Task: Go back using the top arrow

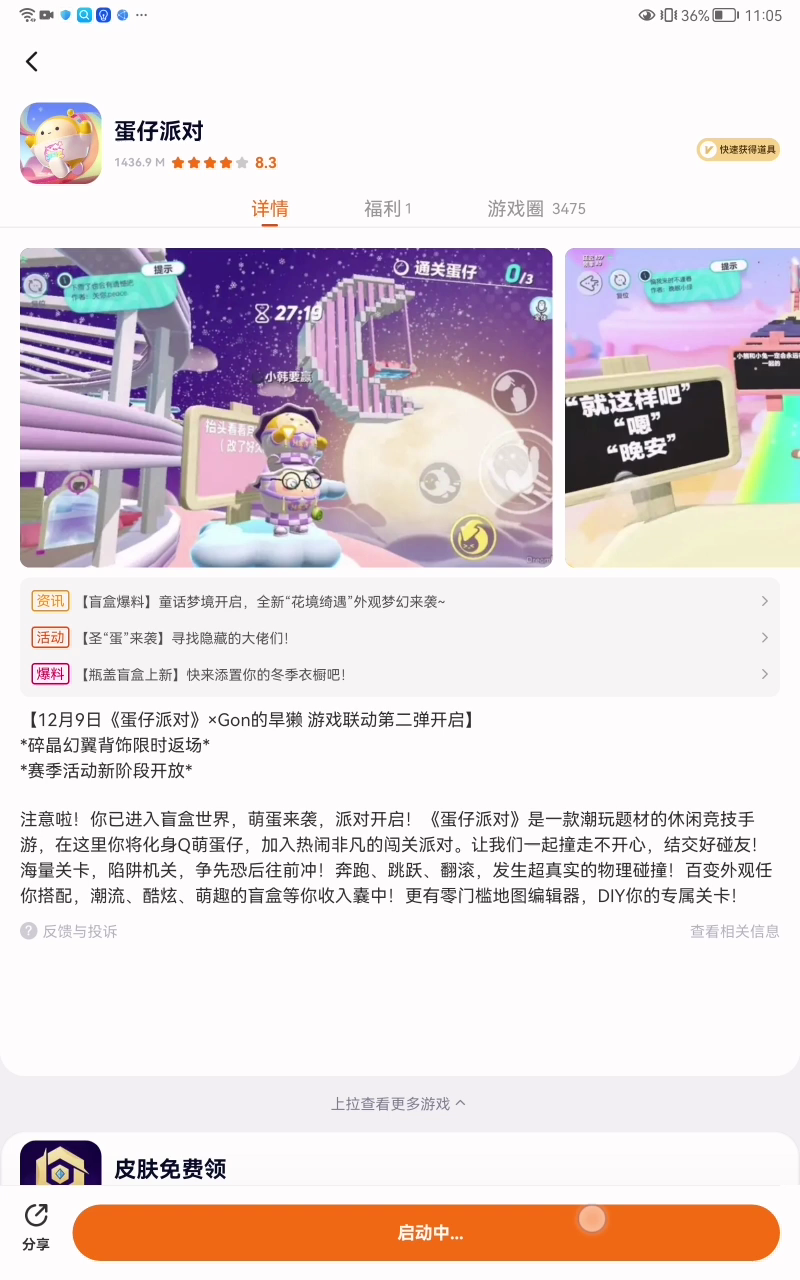Action: click(x=32, y=62)
